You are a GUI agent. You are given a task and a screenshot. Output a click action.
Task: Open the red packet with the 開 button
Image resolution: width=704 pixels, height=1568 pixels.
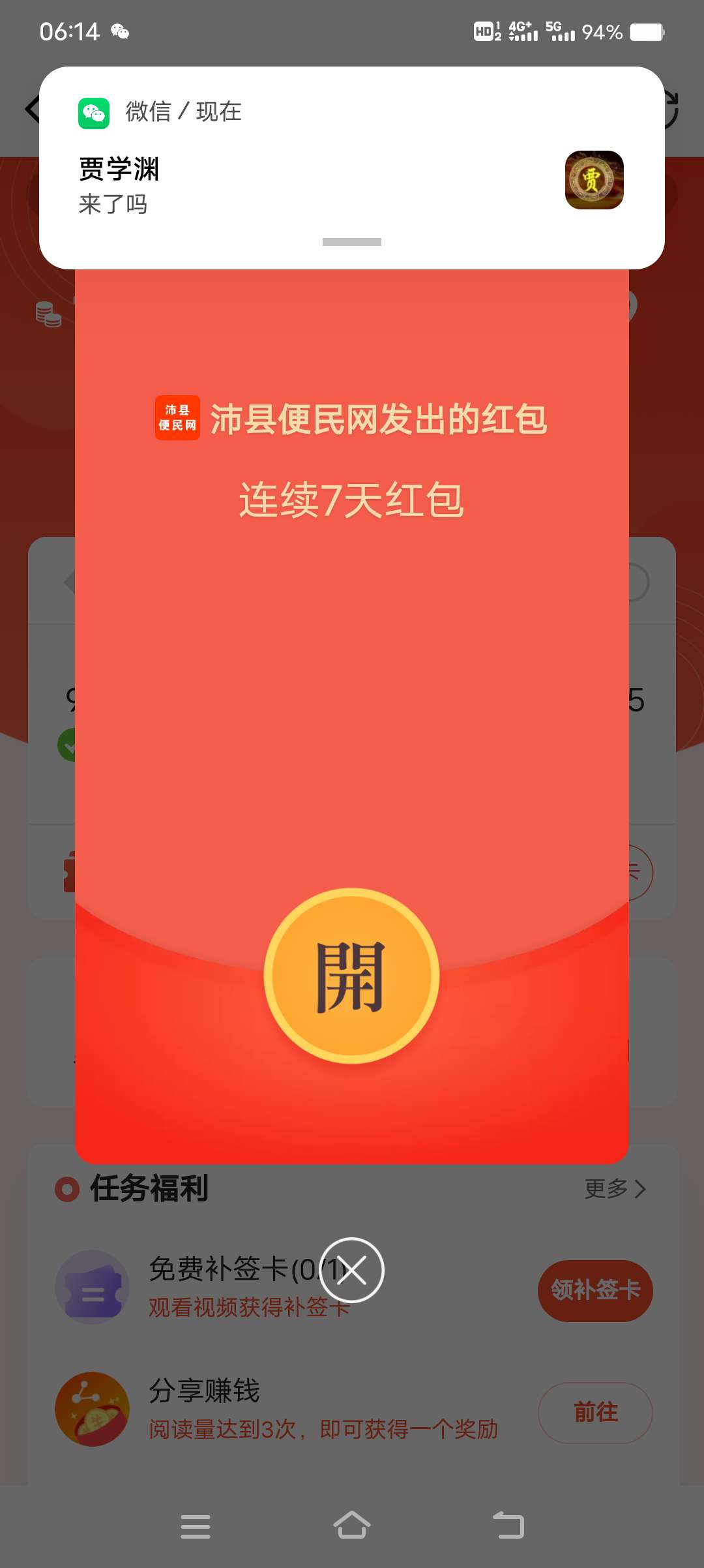click(351, 976)
